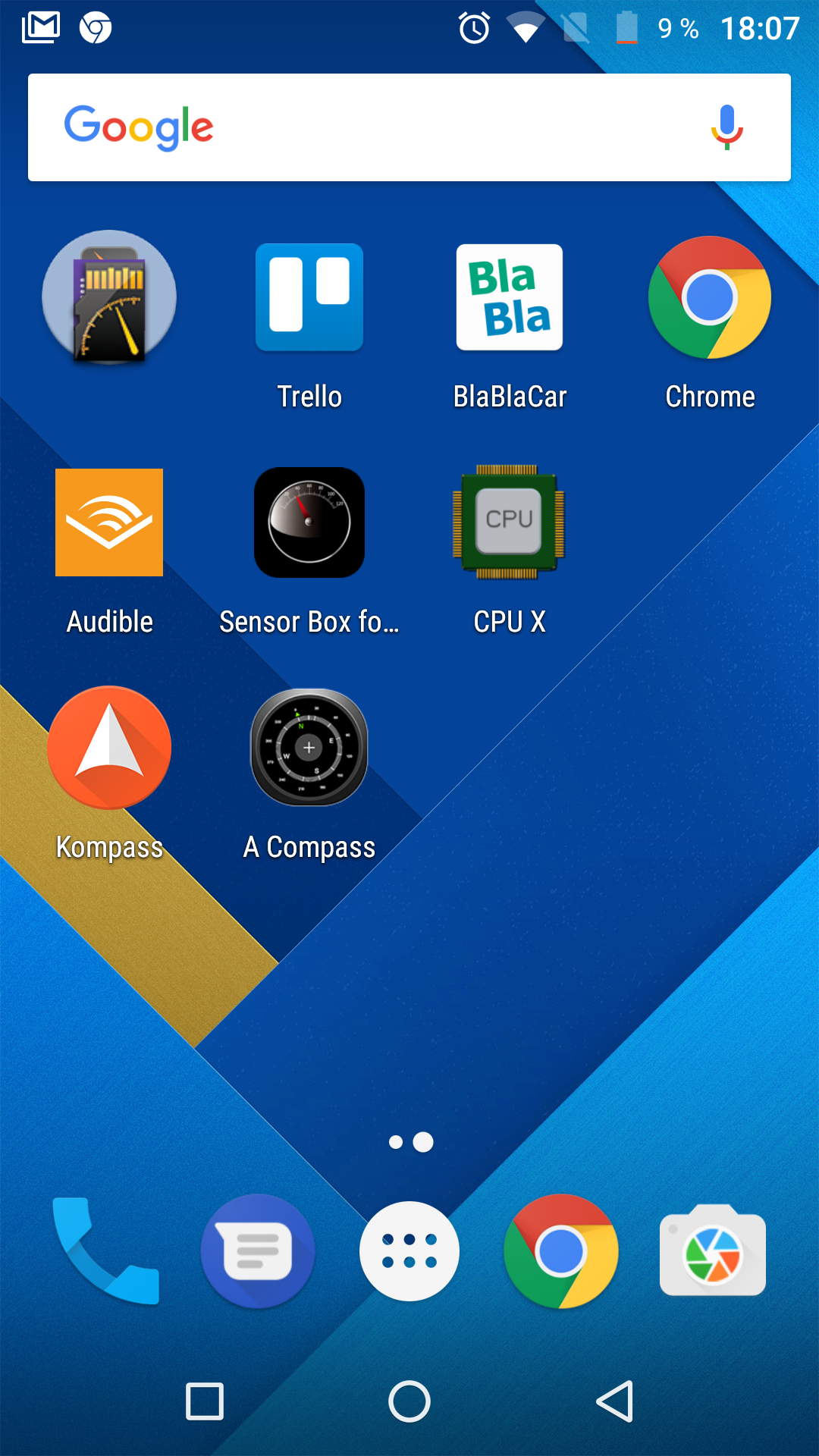Tap the recent apps square button
Viewport: 819px width, 1456px height.
[x=205, y=1401]
